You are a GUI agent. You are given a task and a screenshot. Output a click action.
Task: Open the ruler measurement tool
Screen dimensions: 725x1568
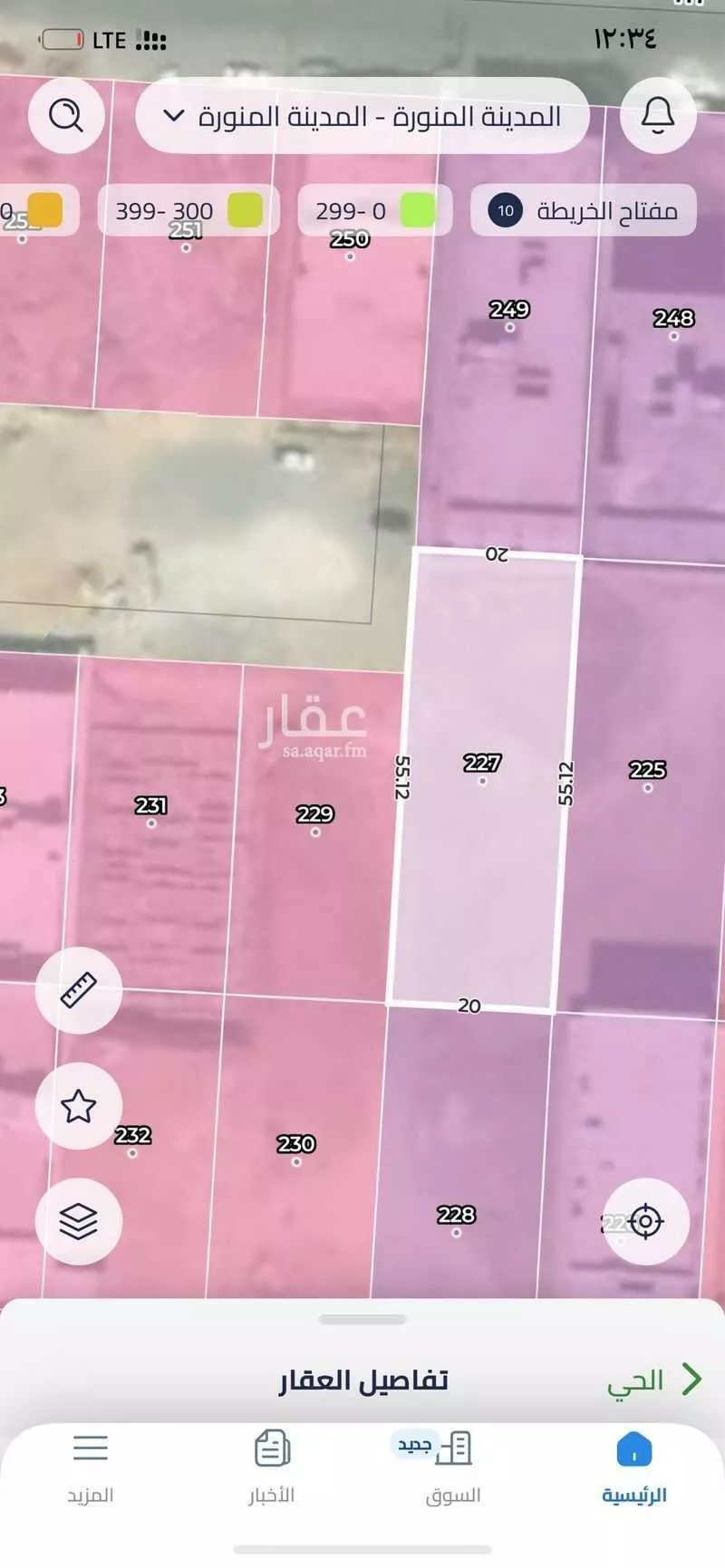click(79, 990)
